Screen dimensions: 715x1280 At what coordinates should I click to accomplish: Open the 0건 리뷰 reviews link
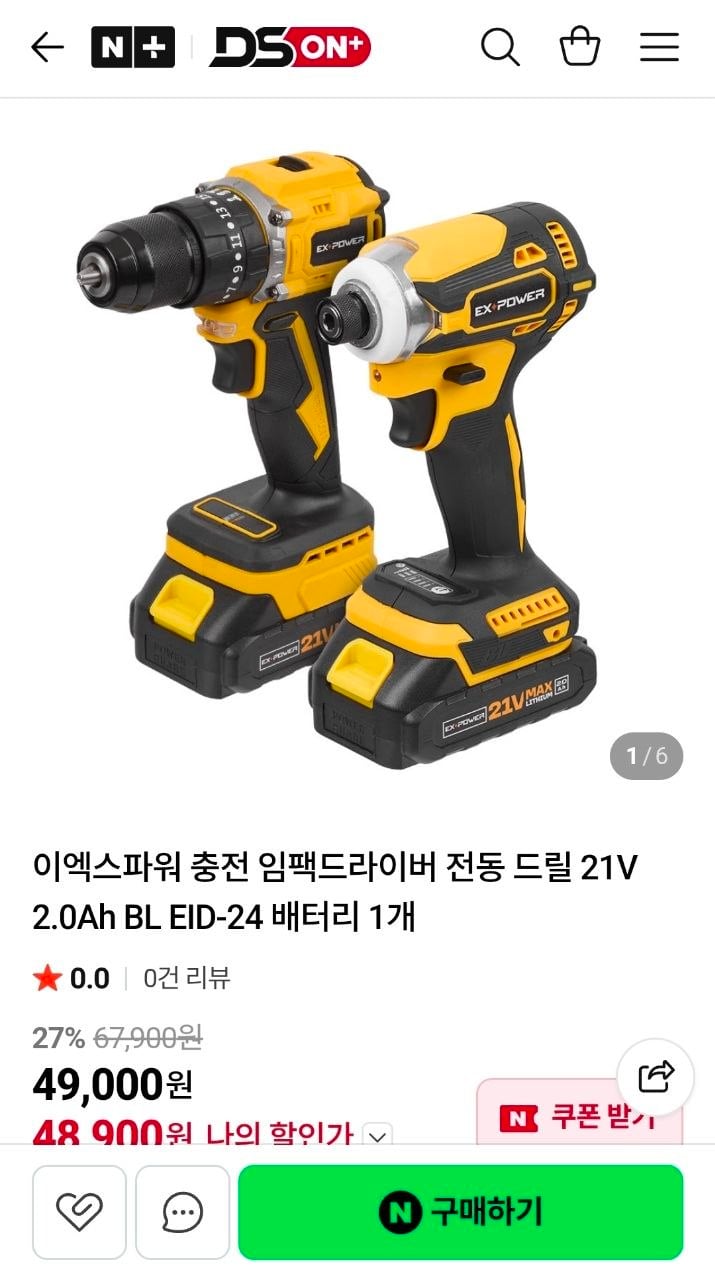[x=187, y=978]
